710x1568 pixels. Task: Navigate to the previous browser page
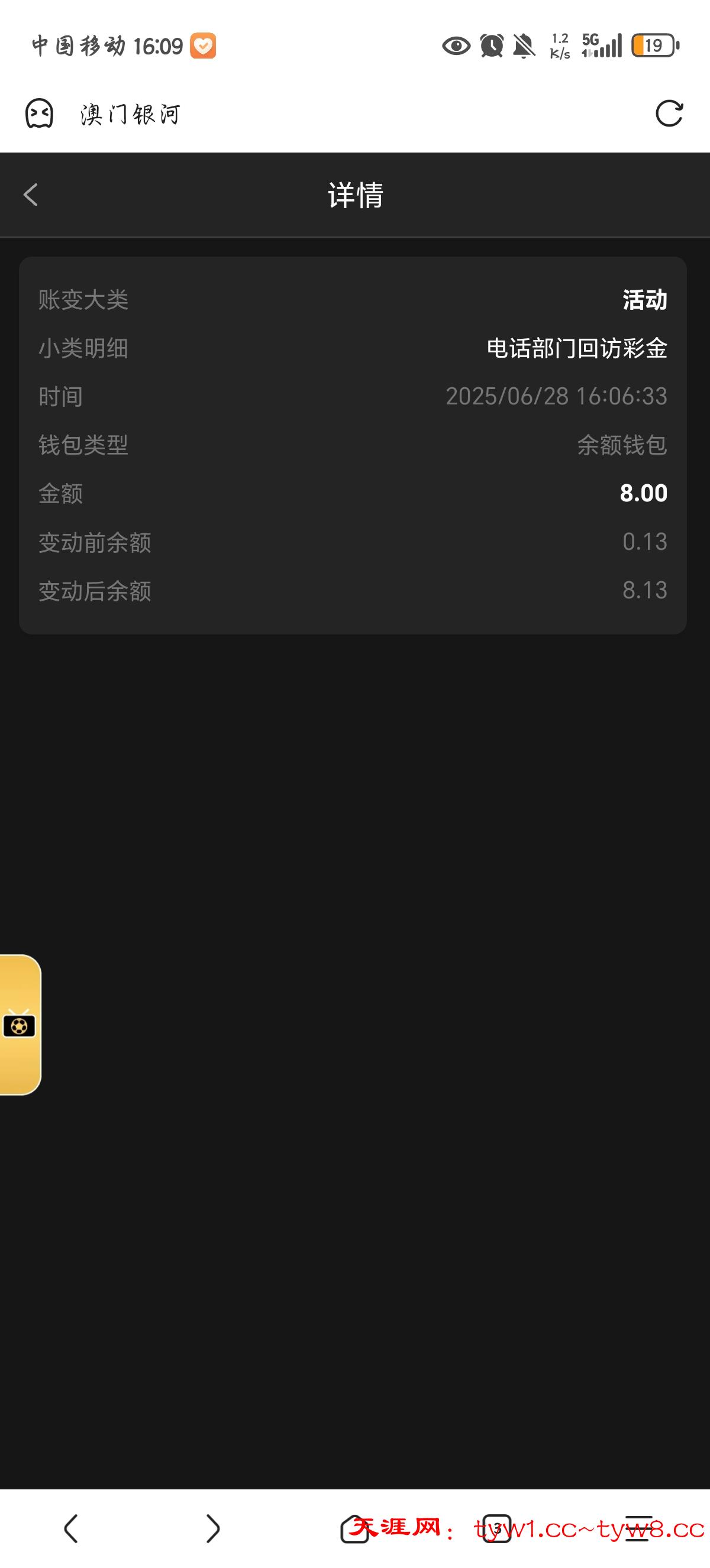pos(70,1528)
